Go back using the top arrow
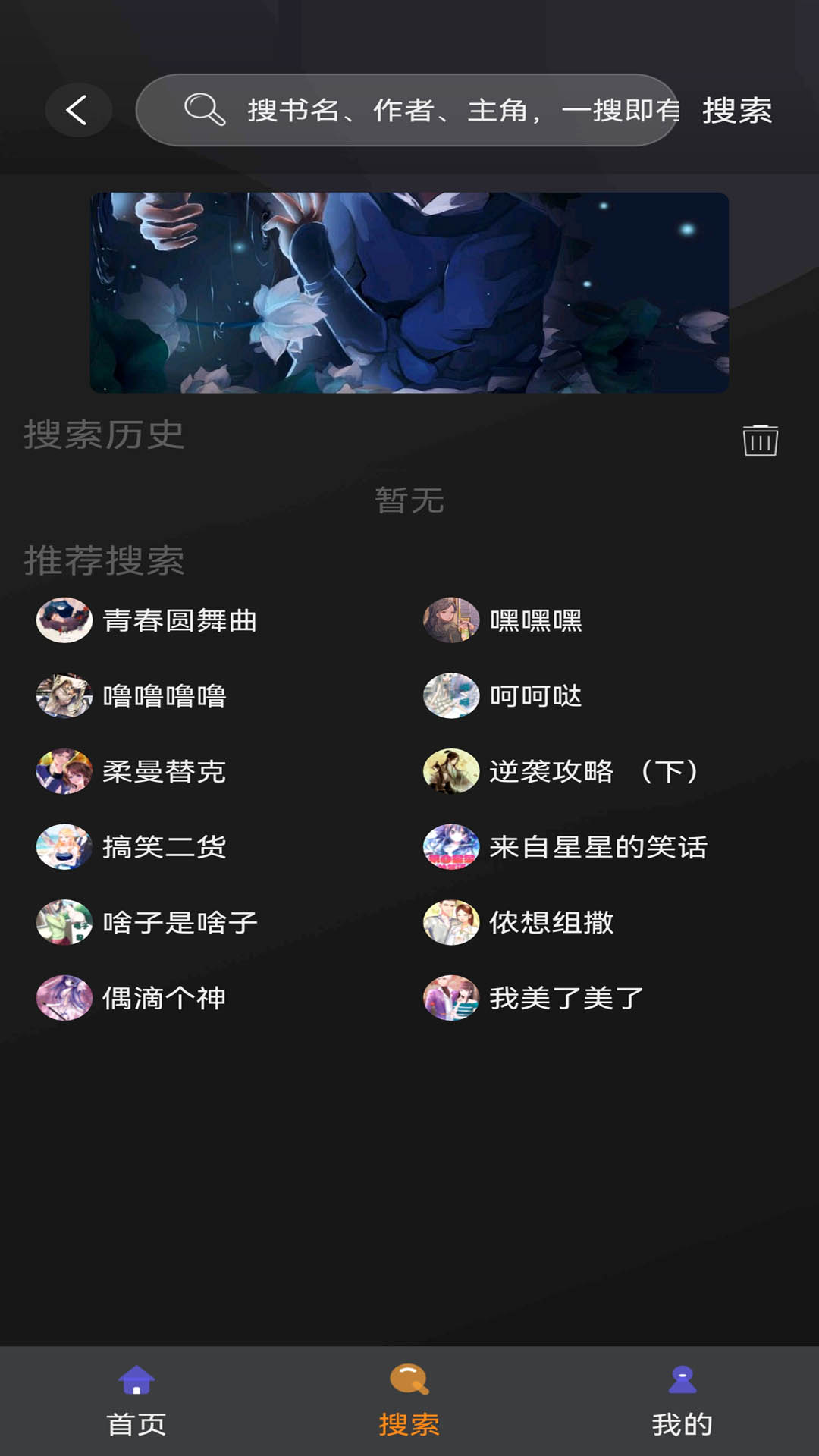This screenshot has width=819, height=1456. pyautogui.click(x=78, y=111)
